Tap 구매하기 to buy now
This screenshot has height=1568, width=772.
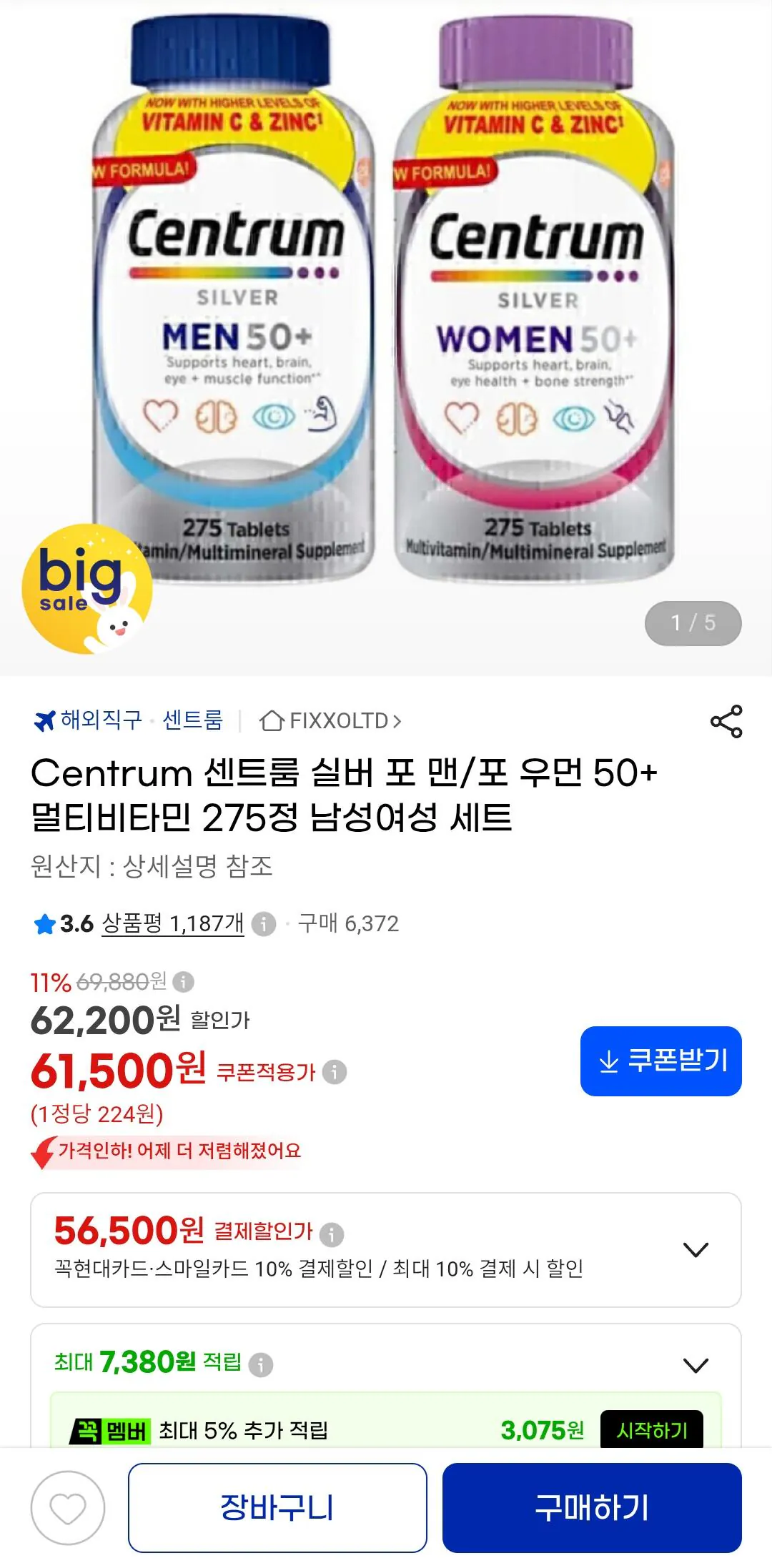[x=592, y=1508]
